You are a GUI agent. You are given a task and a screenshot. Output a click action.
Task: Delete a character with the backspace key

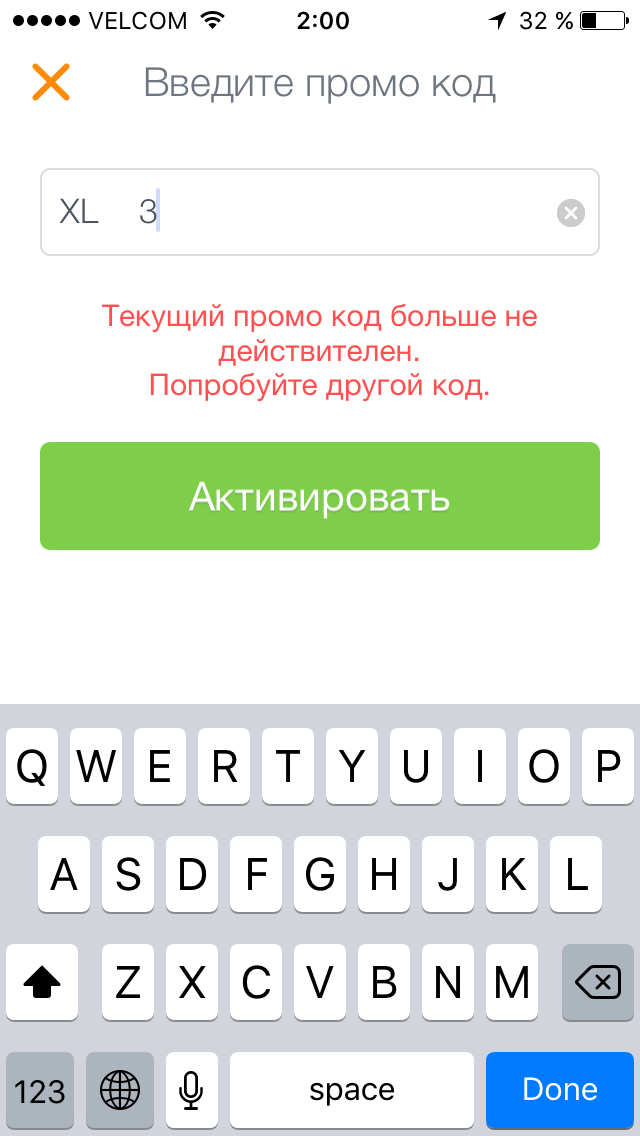pyautogui.click(x=598, y=984)
